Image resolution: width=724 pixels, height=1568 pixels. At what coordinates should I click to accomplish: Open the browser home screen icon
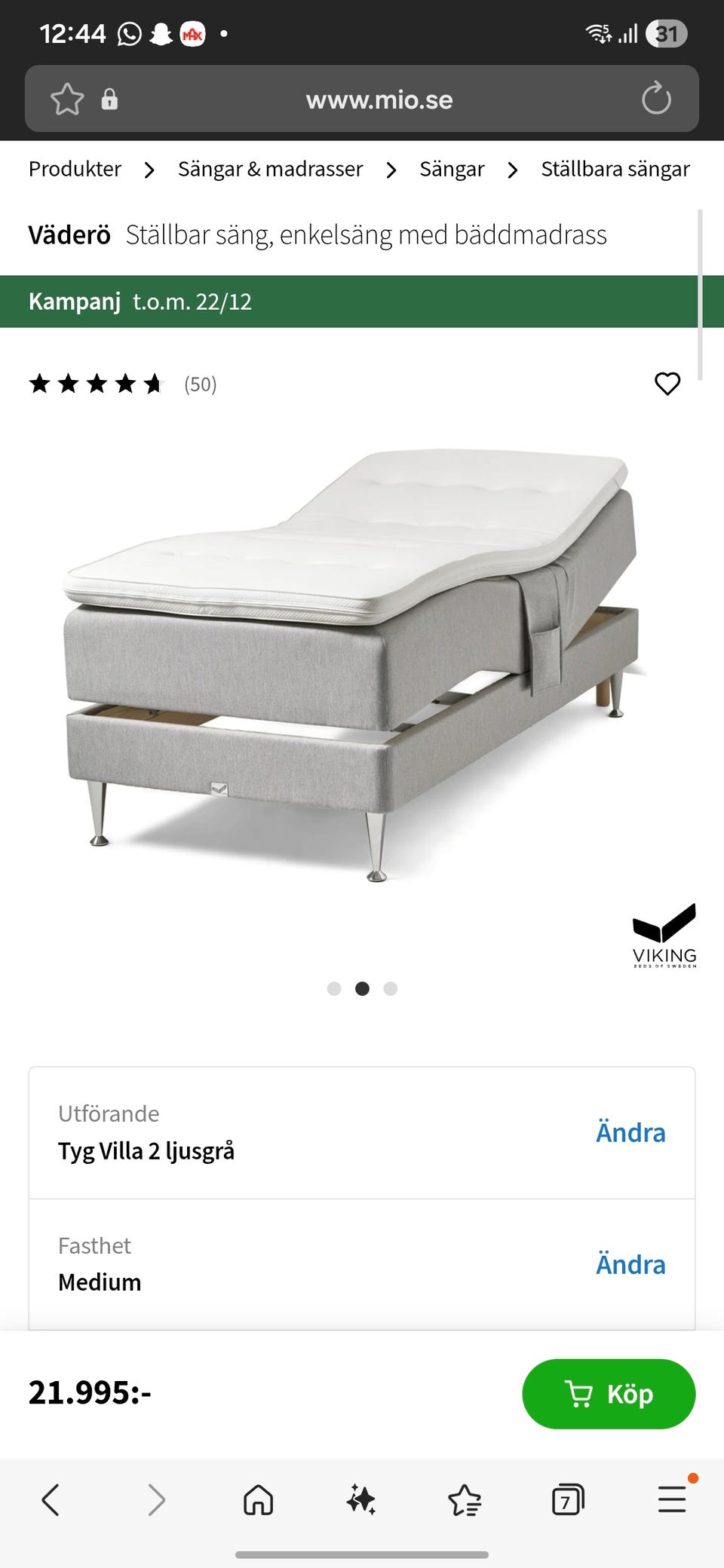click(x=257, y=1500)
